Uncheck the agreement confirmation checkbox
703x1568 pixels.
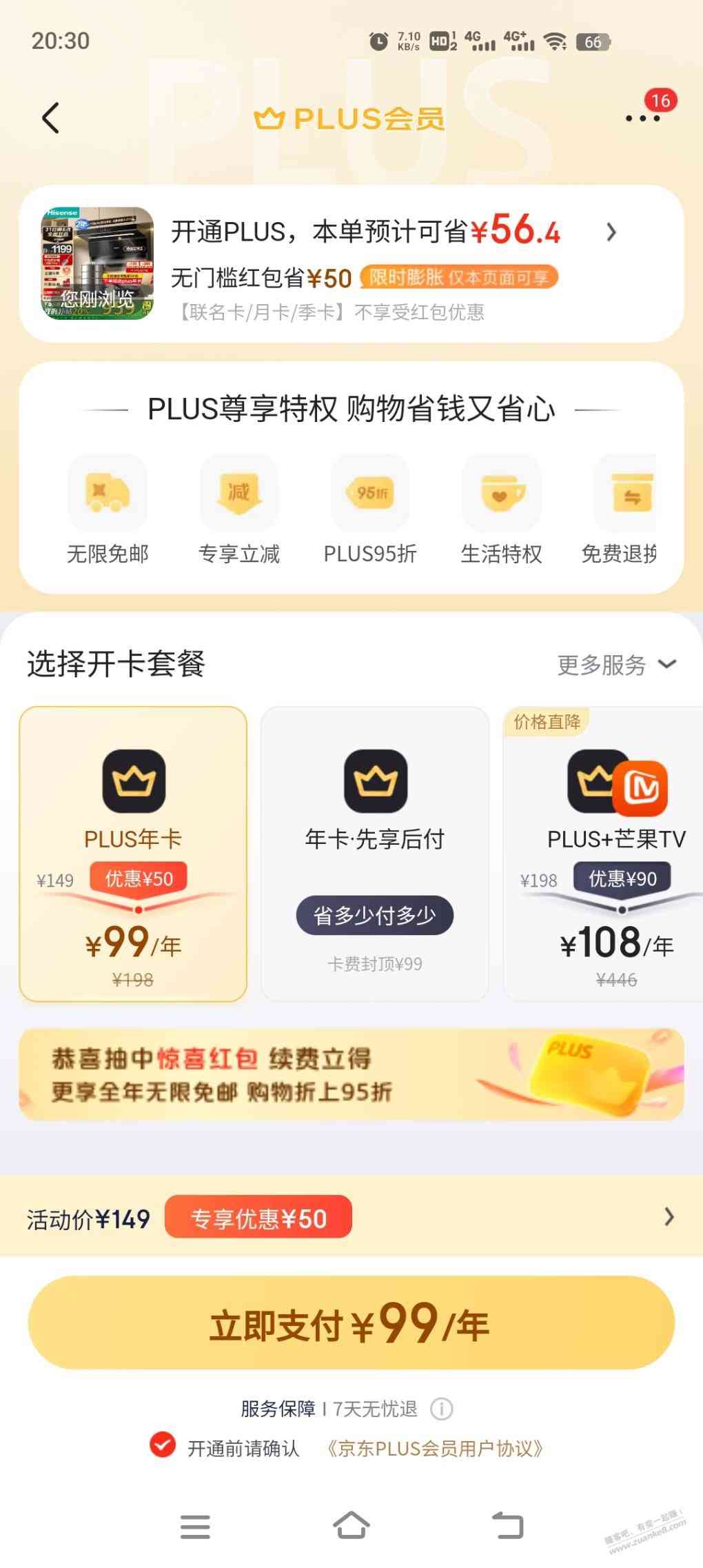(x=163, y=1443)
